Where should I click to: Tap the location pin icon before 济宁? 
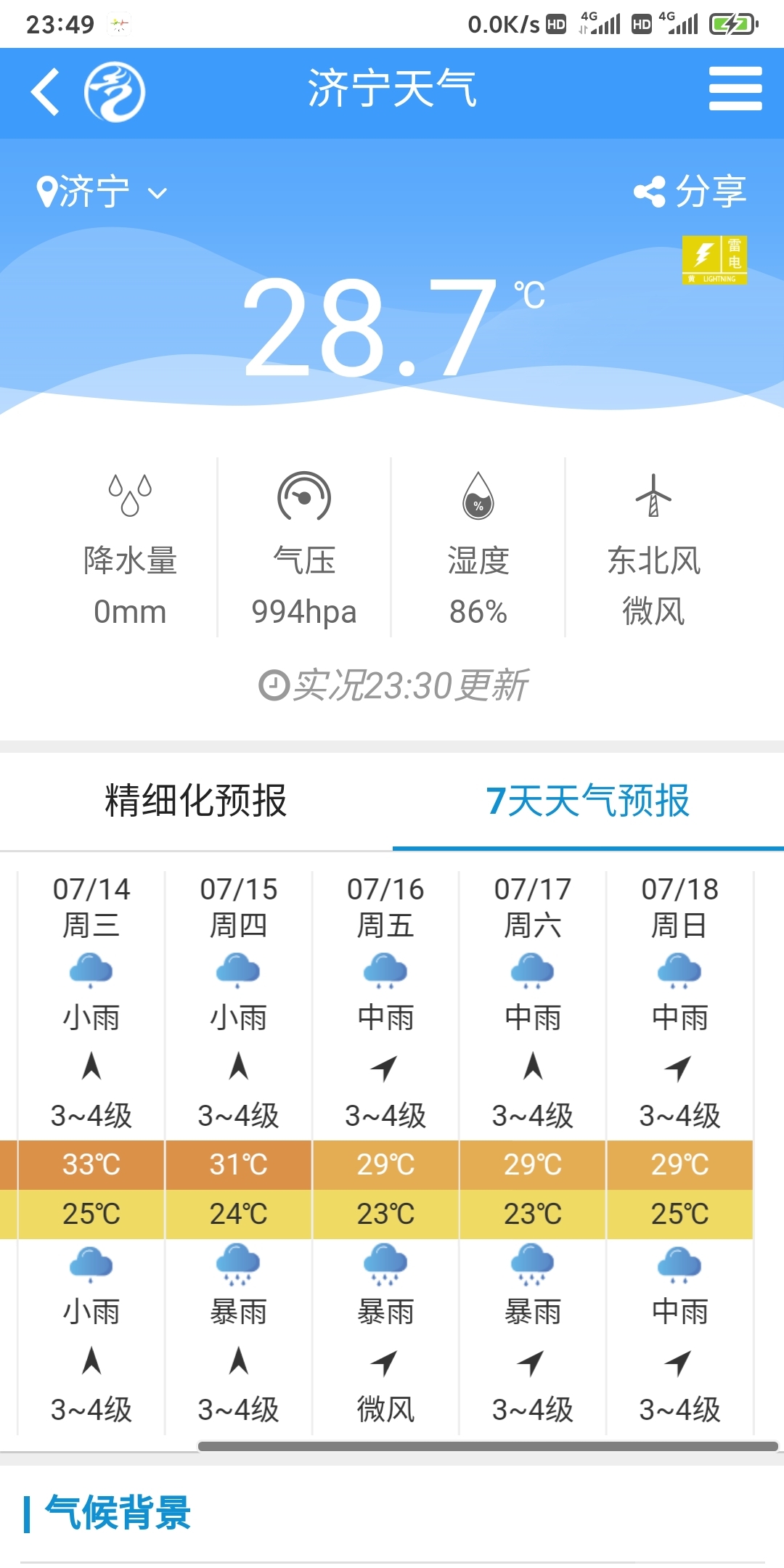(x=48, y=189)
